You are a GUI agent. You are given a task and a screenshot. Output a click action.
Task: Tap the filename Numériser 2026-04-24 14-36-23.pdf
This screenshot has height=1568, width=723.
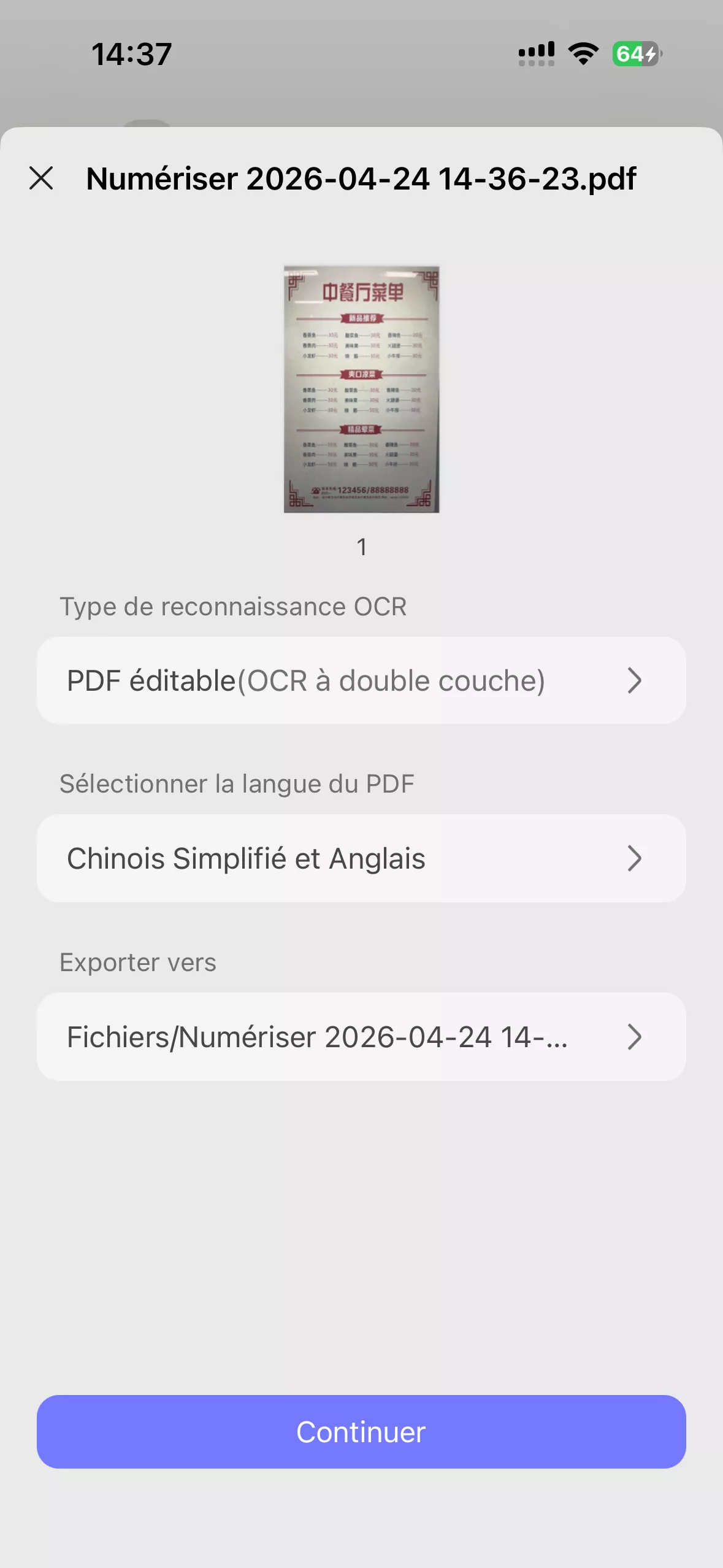pyautogui.click(x=361, y=179)
